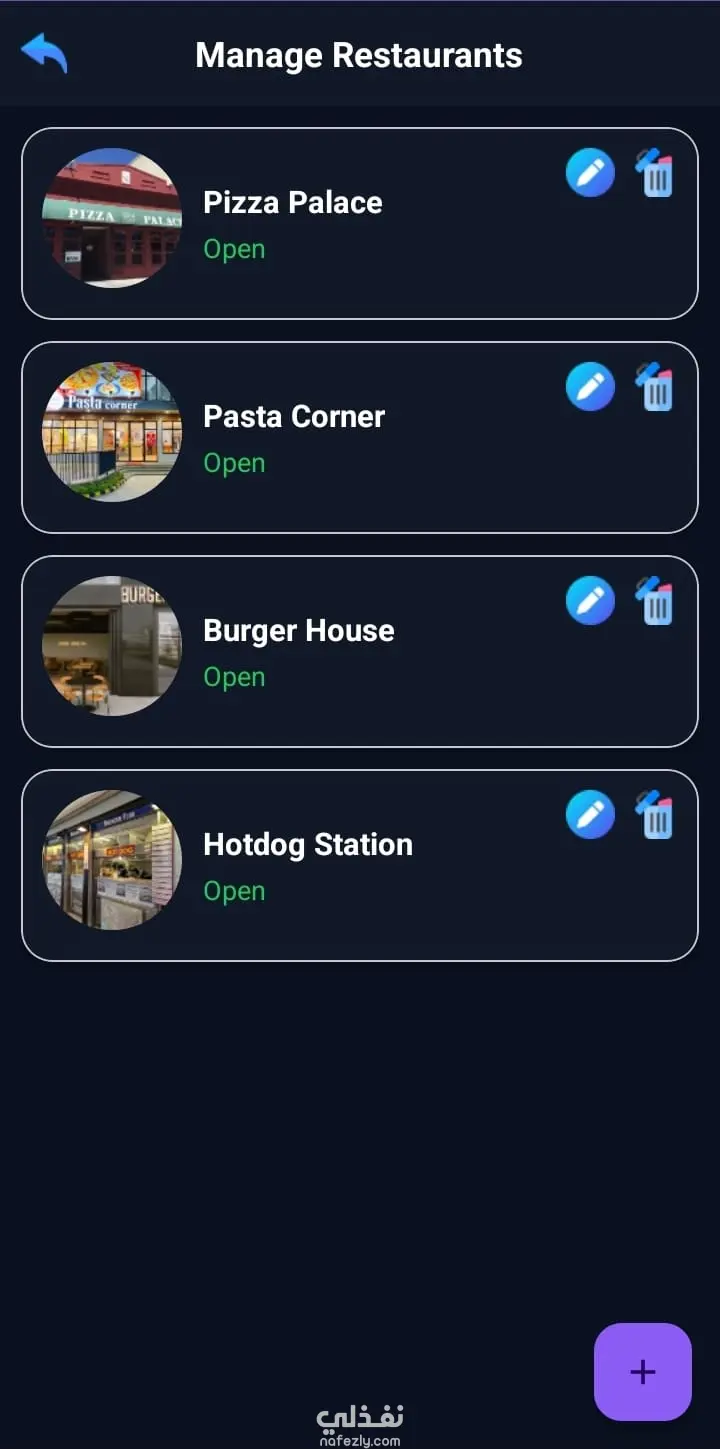Delete the Hotdog Station restaurant

pos(656,816)
